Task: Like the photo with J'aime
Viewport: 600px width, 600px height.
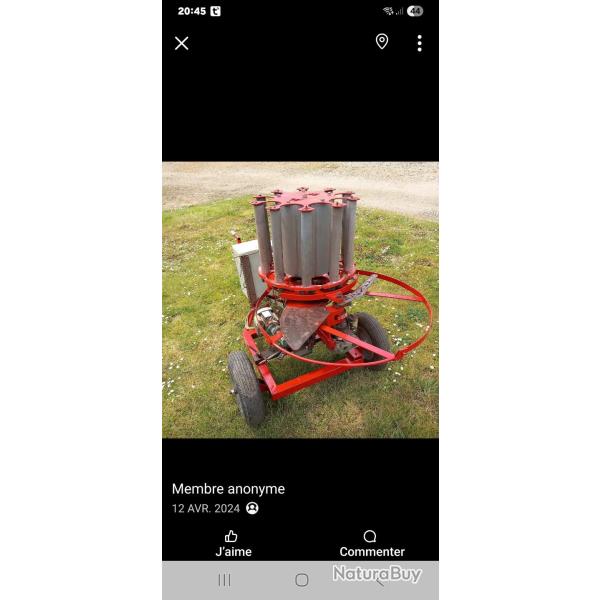Action: point(233,543)
